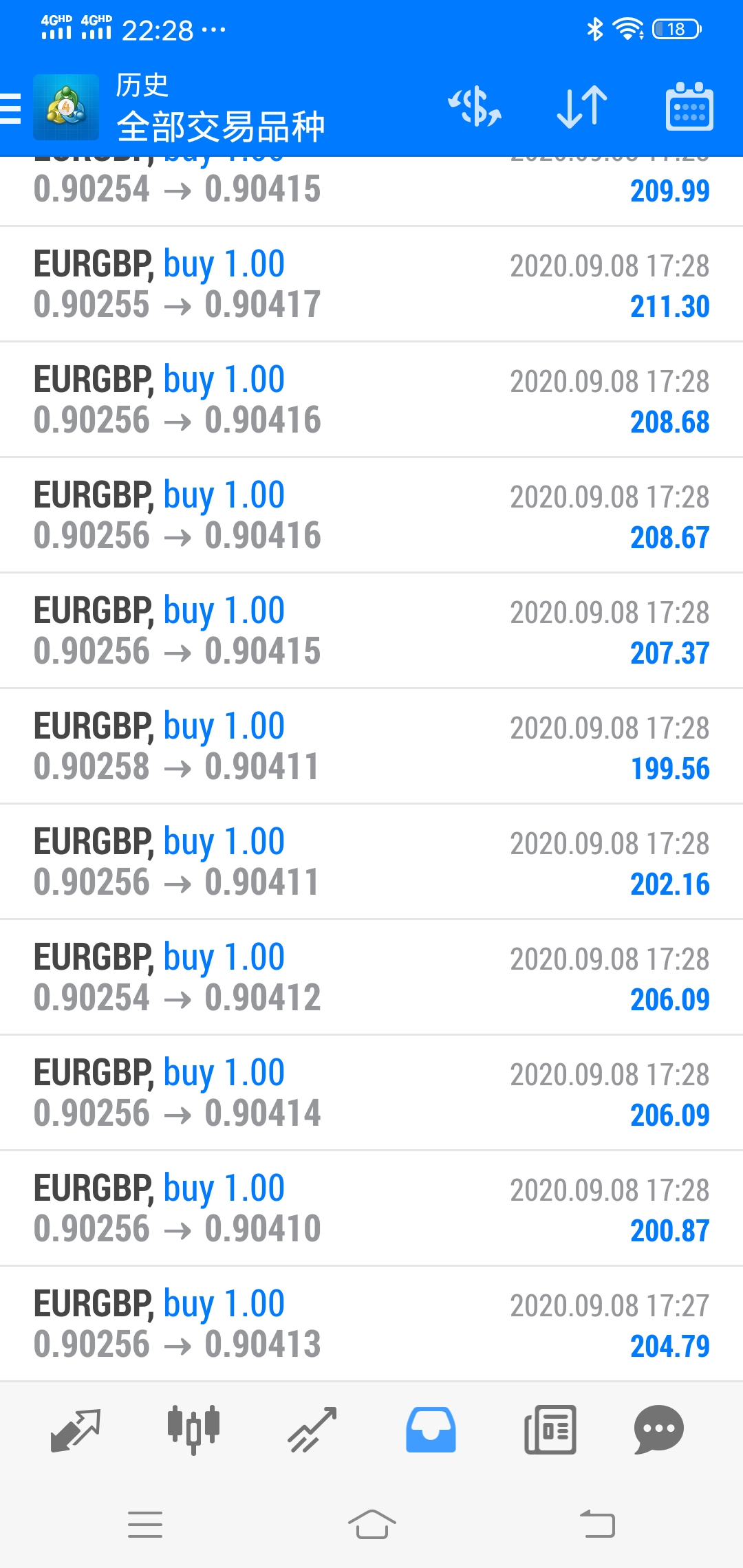Open the symbol filter currency icon
The image size is (743, 1568).
[475, 107]
